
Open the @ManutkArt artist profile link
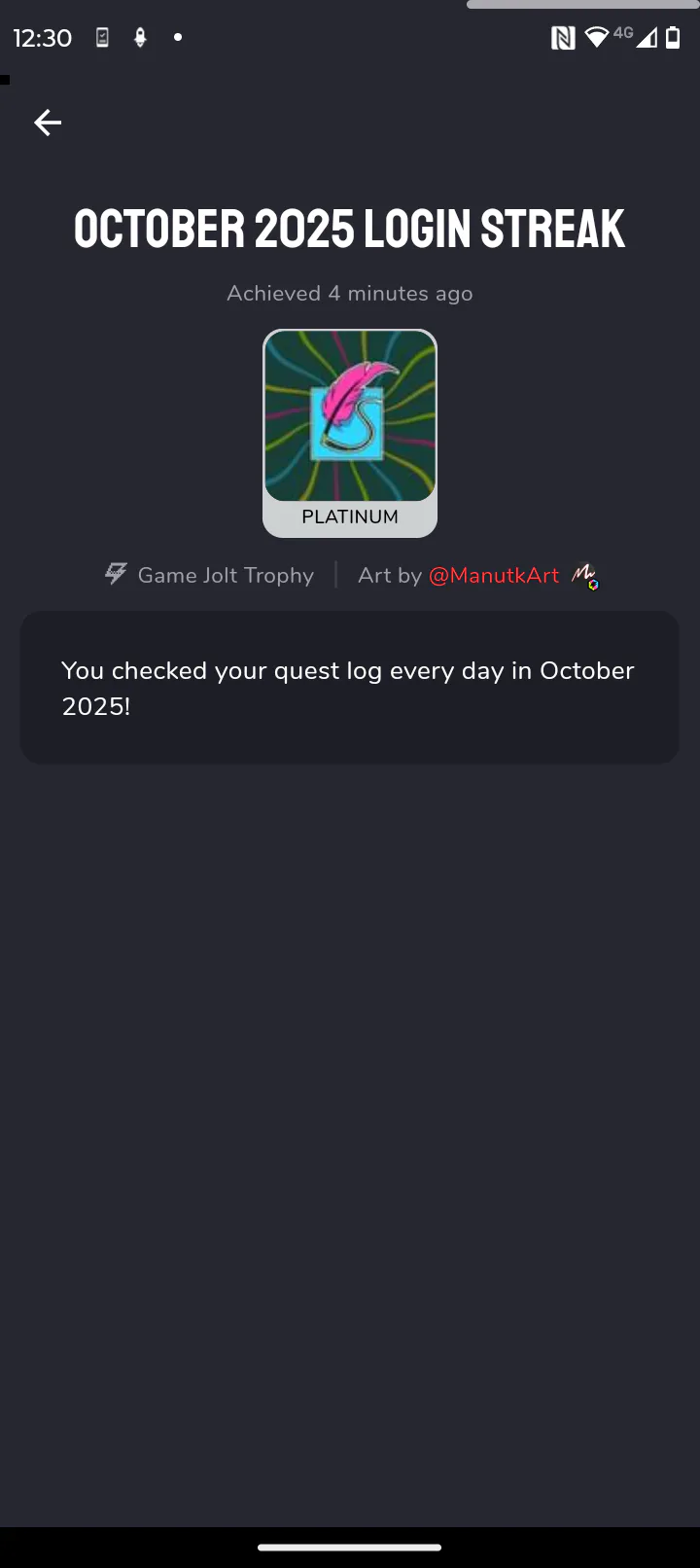click(494, 575)
